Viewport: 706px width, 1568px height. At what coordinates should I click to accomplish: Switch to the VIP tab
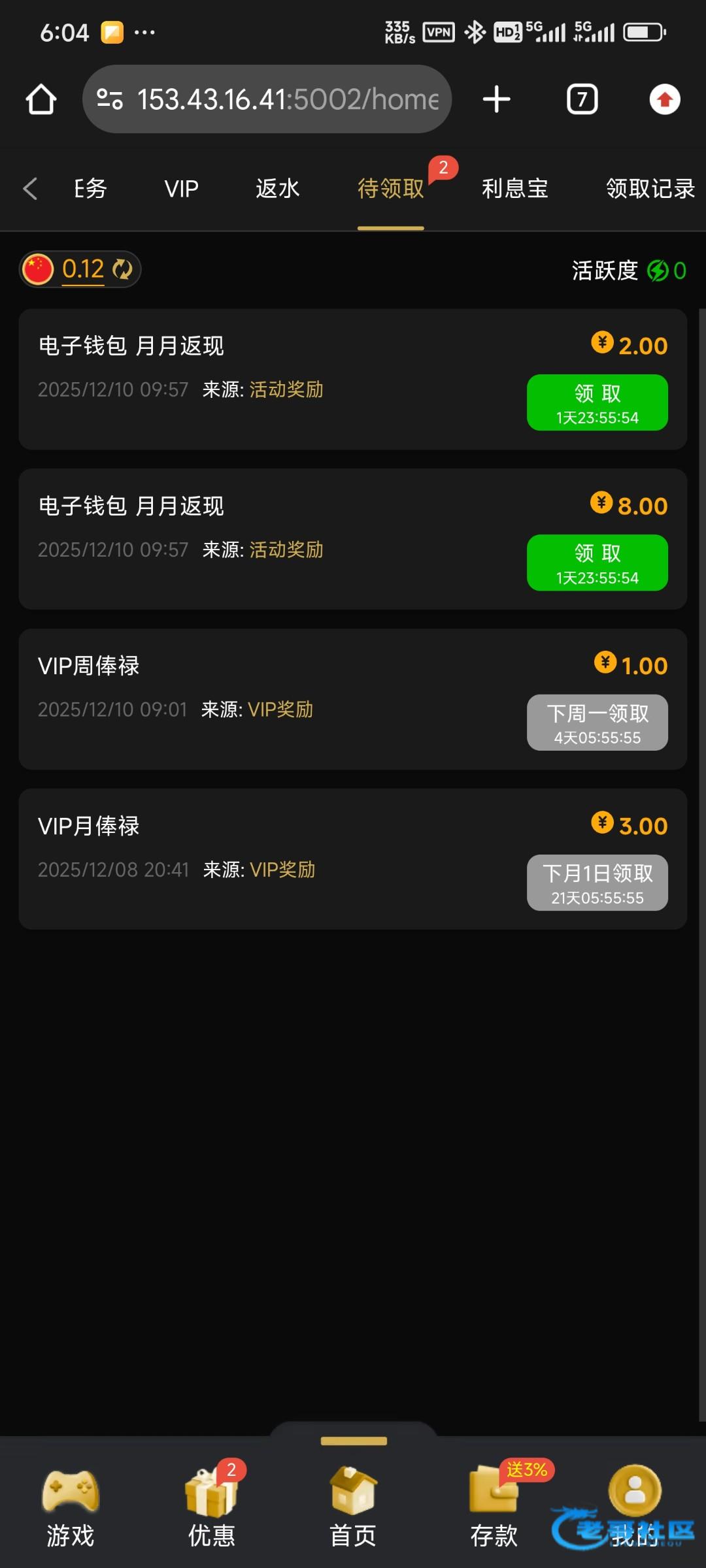pos(181,189)
